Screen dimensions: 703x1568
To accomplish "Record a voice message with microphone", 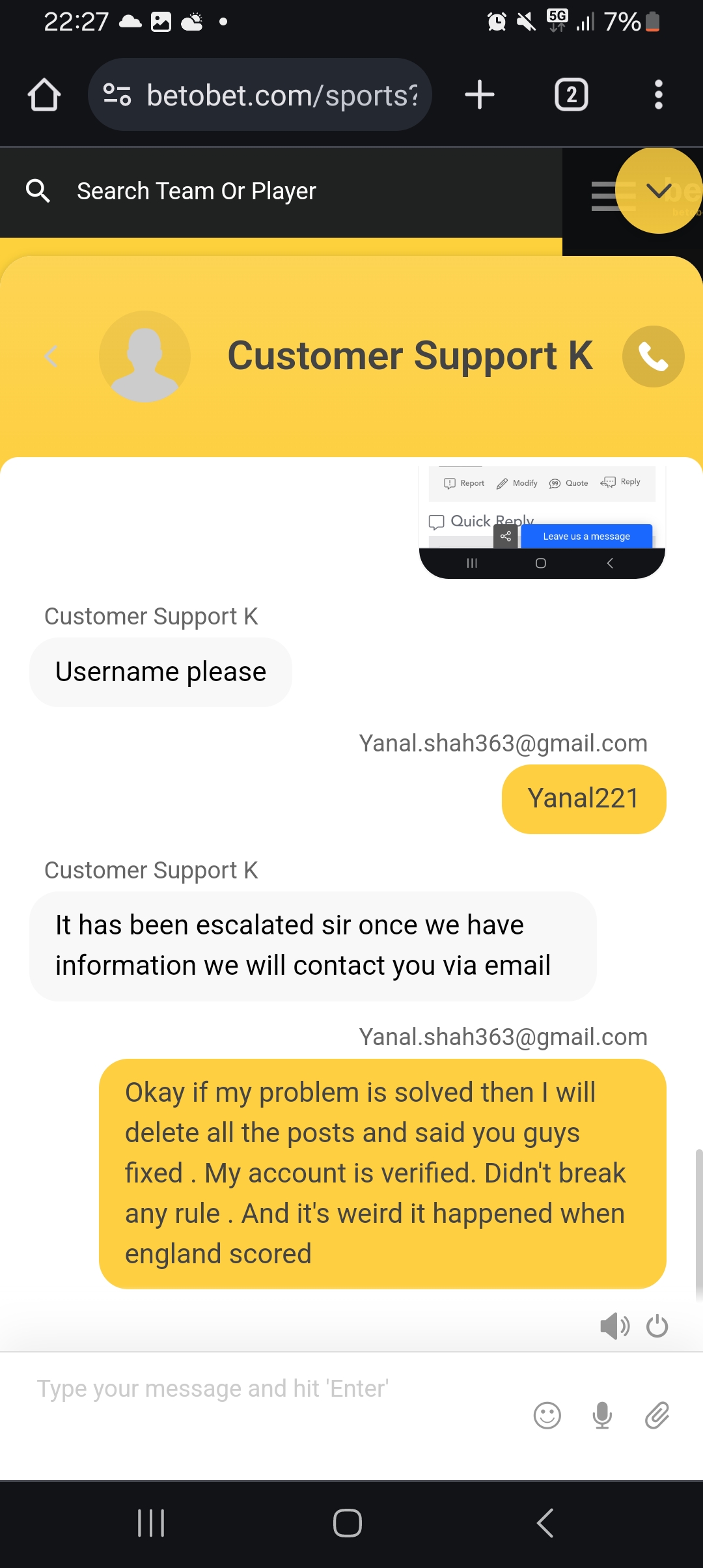I will [603, 1416].
